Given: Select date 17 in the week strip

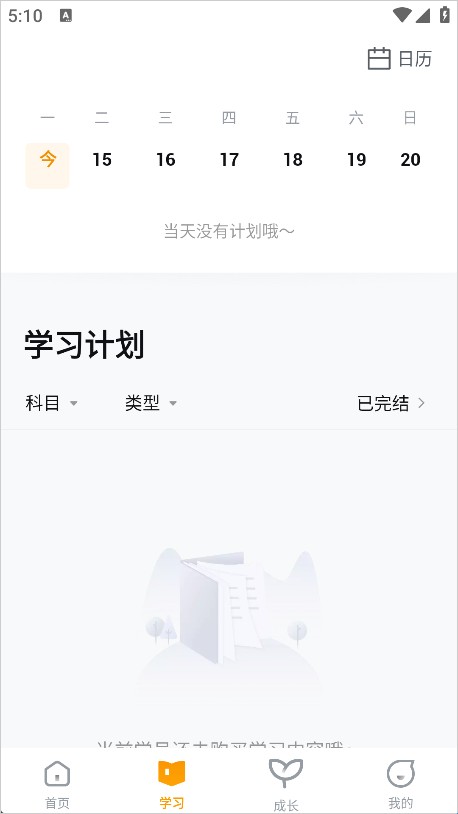Looking at the screenshot, I should 229,160.
